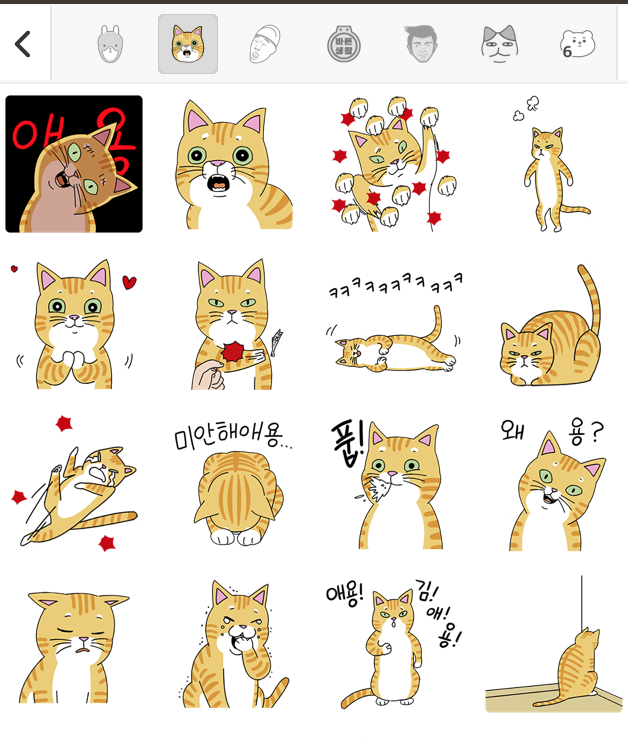The image size is (628, 740).
Task: Select the cat sticker with red hearts
Action: [x=74, y=324]
